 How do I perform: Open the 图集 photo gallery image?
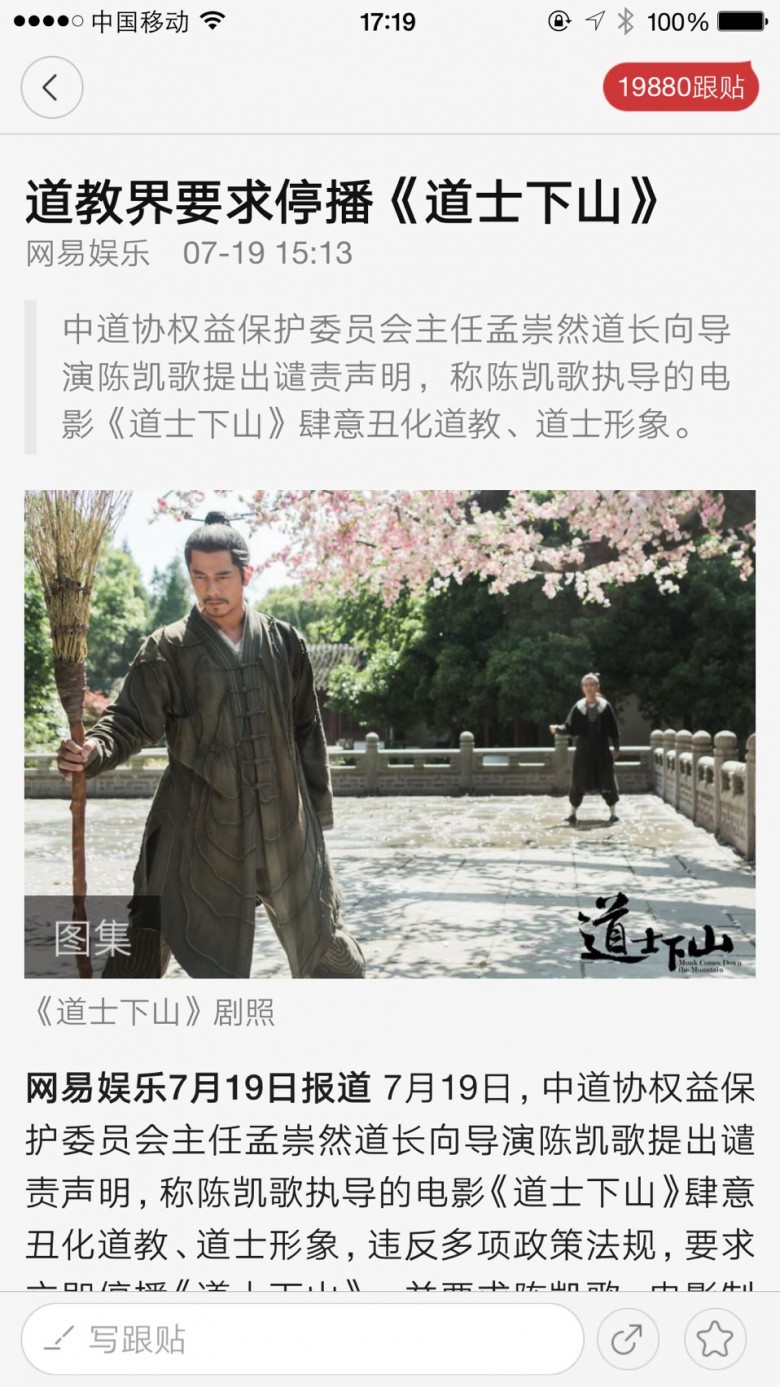(x=390, y=734)
